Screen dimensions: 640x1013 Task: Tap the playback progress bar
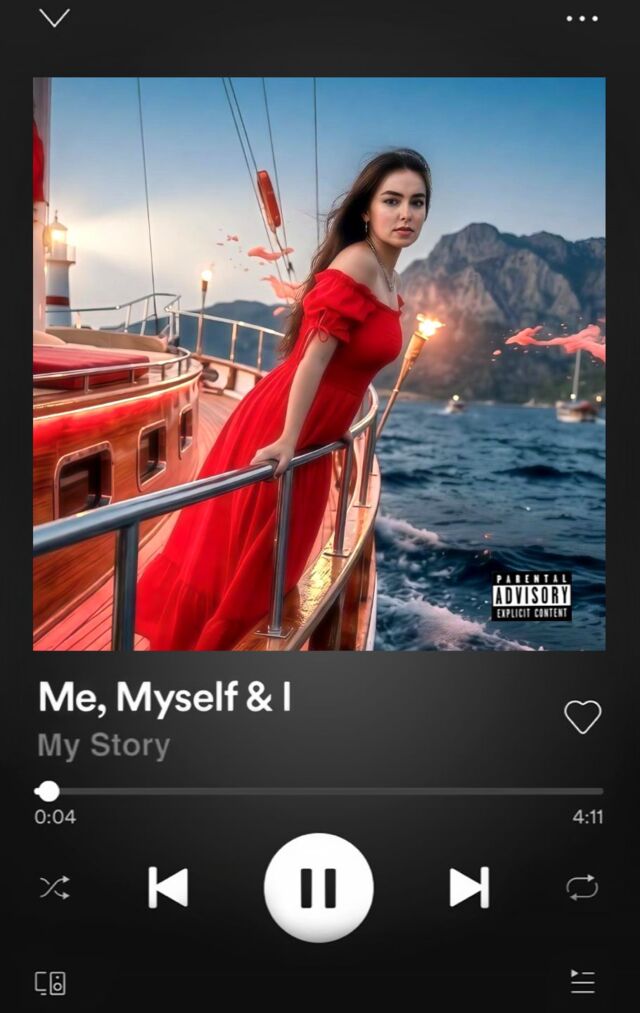(320, 791)
